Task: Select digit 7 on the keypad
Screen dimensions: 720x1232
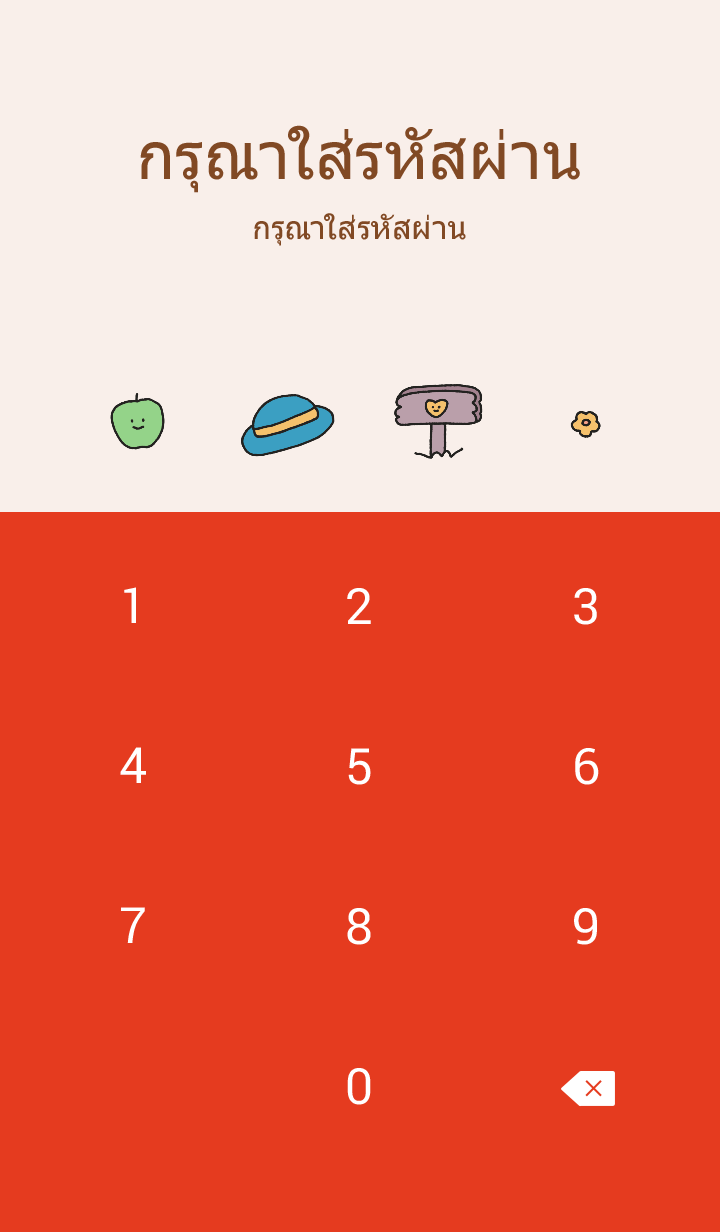Action: click(x=132, y=927)
